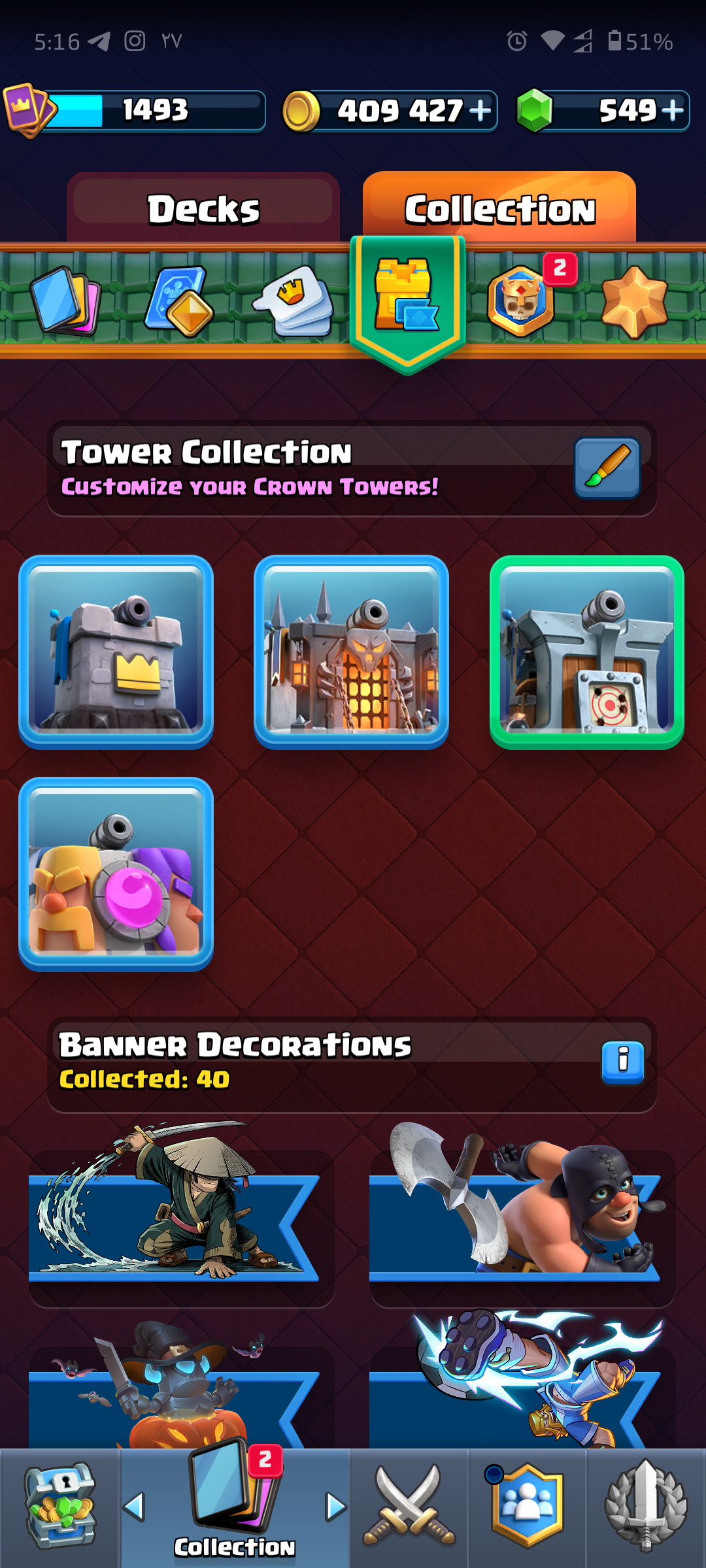Open Banner Decorations info button
Screen dimensions: 706x1568
622,1063
